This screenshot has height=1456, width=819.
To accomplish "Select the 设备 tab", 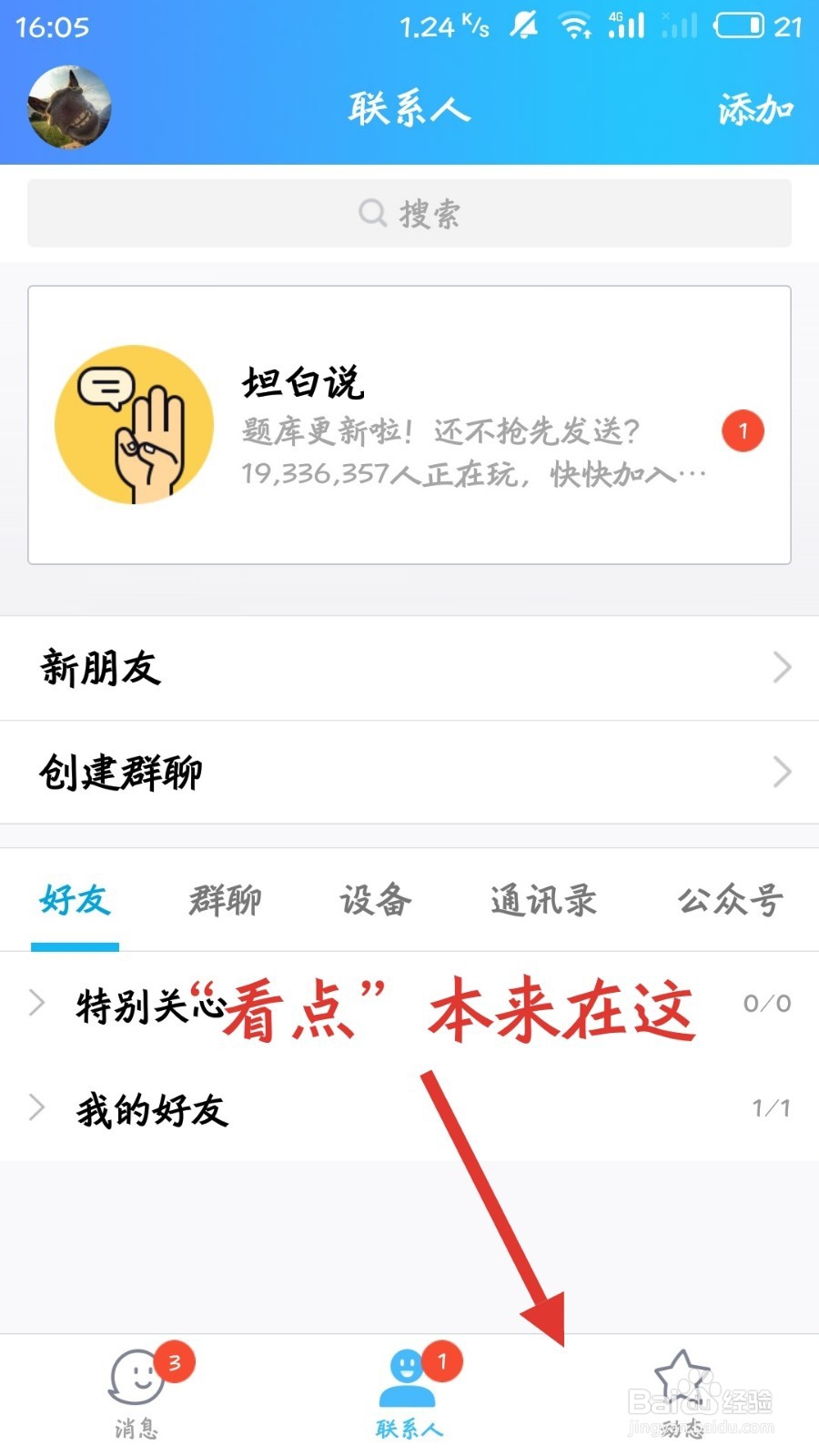I will click(376, 899).
